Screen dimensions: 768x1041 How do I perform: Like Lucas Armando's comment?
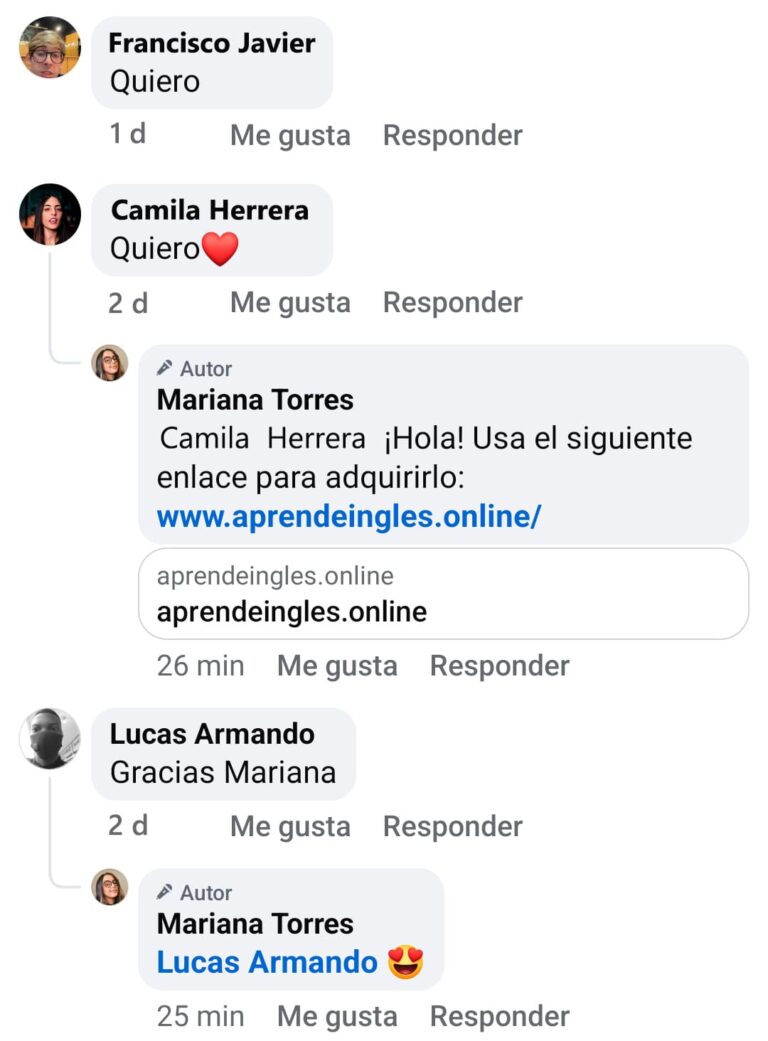pyautogui.click(x=290, y=826)
